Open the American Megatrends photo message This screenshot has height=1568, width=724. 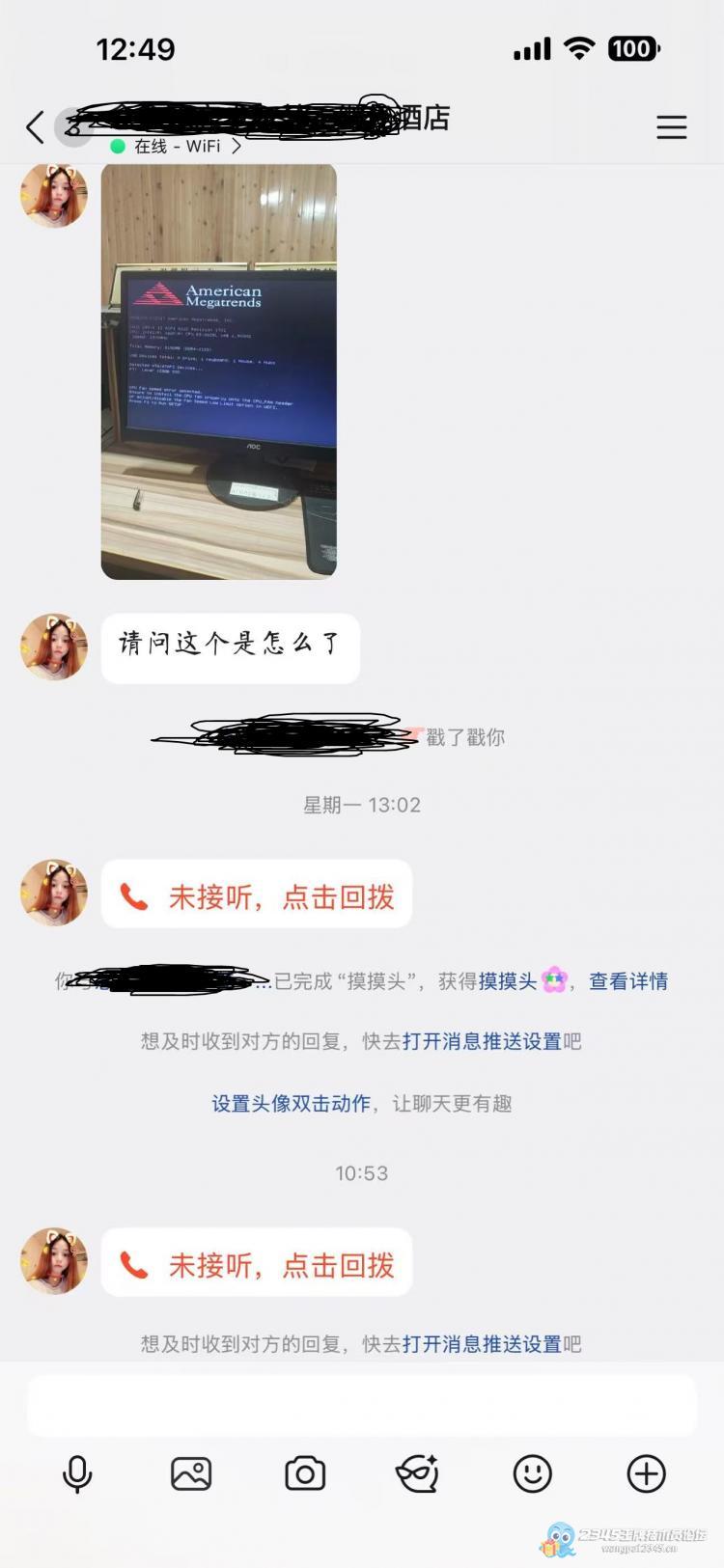point(219,371)
